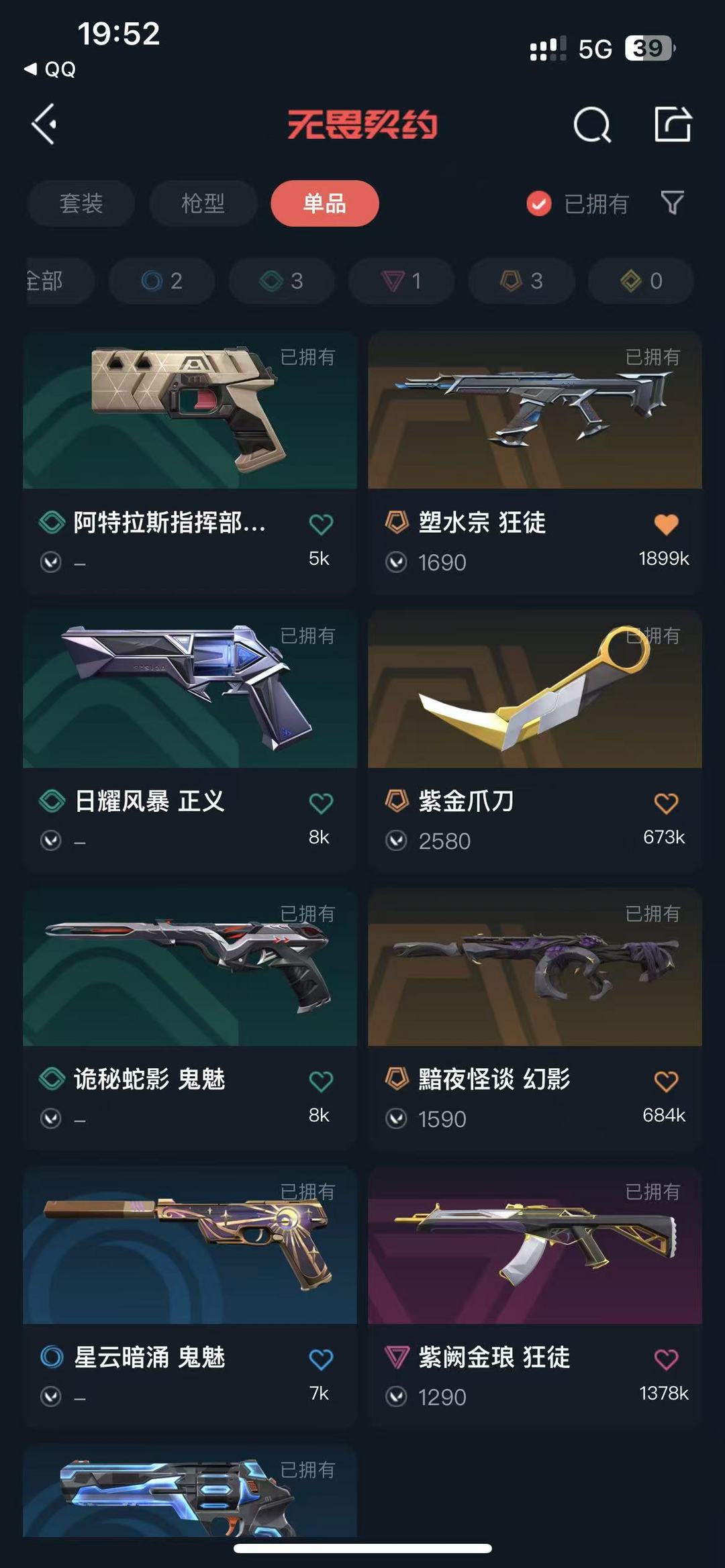
Task: Open the 单品 category button
Action: [324, 203]
